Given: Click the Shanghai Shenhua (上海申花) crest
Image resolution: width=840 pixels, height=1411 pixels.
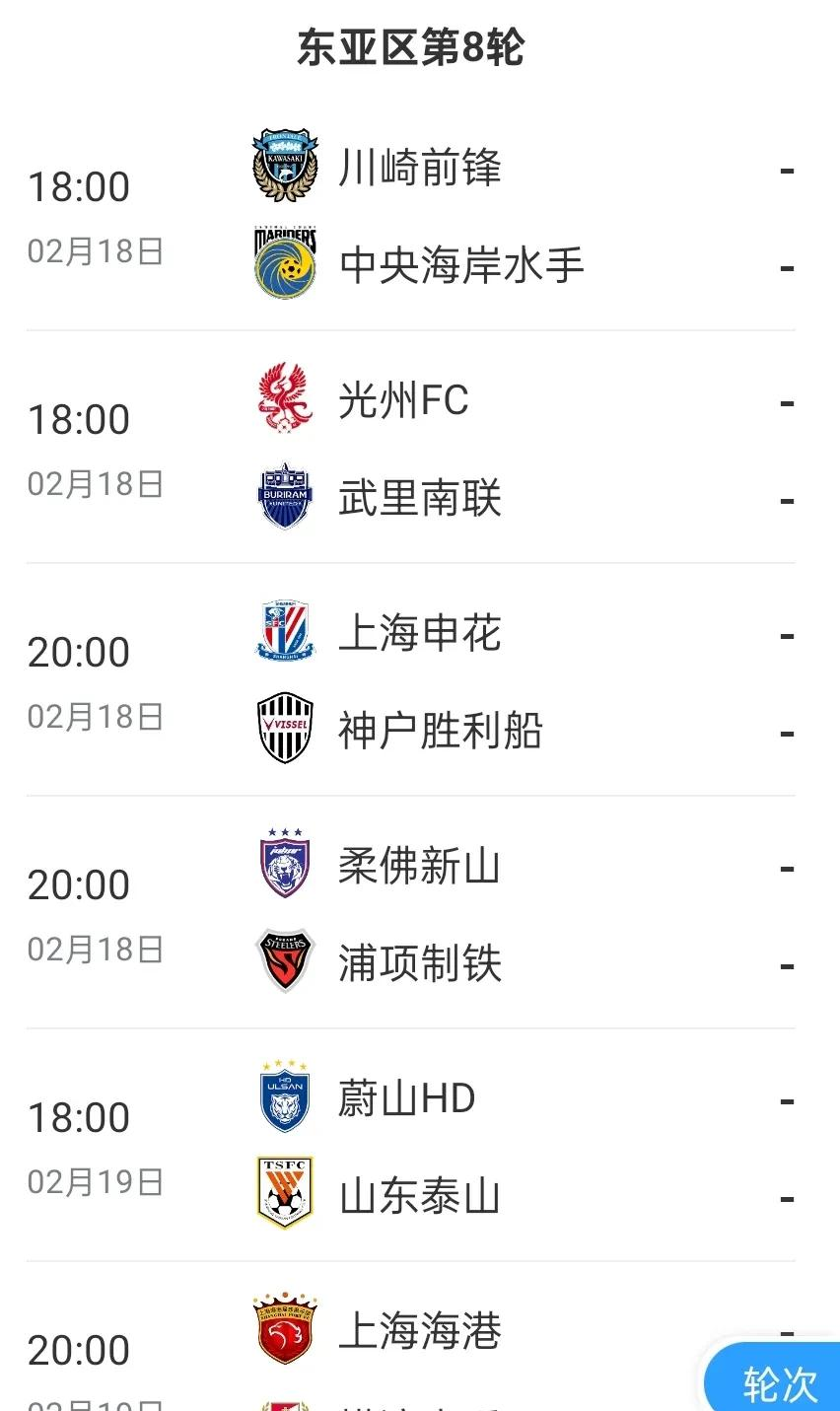Looking at the screenshot, I should click(x=284, y=629).
